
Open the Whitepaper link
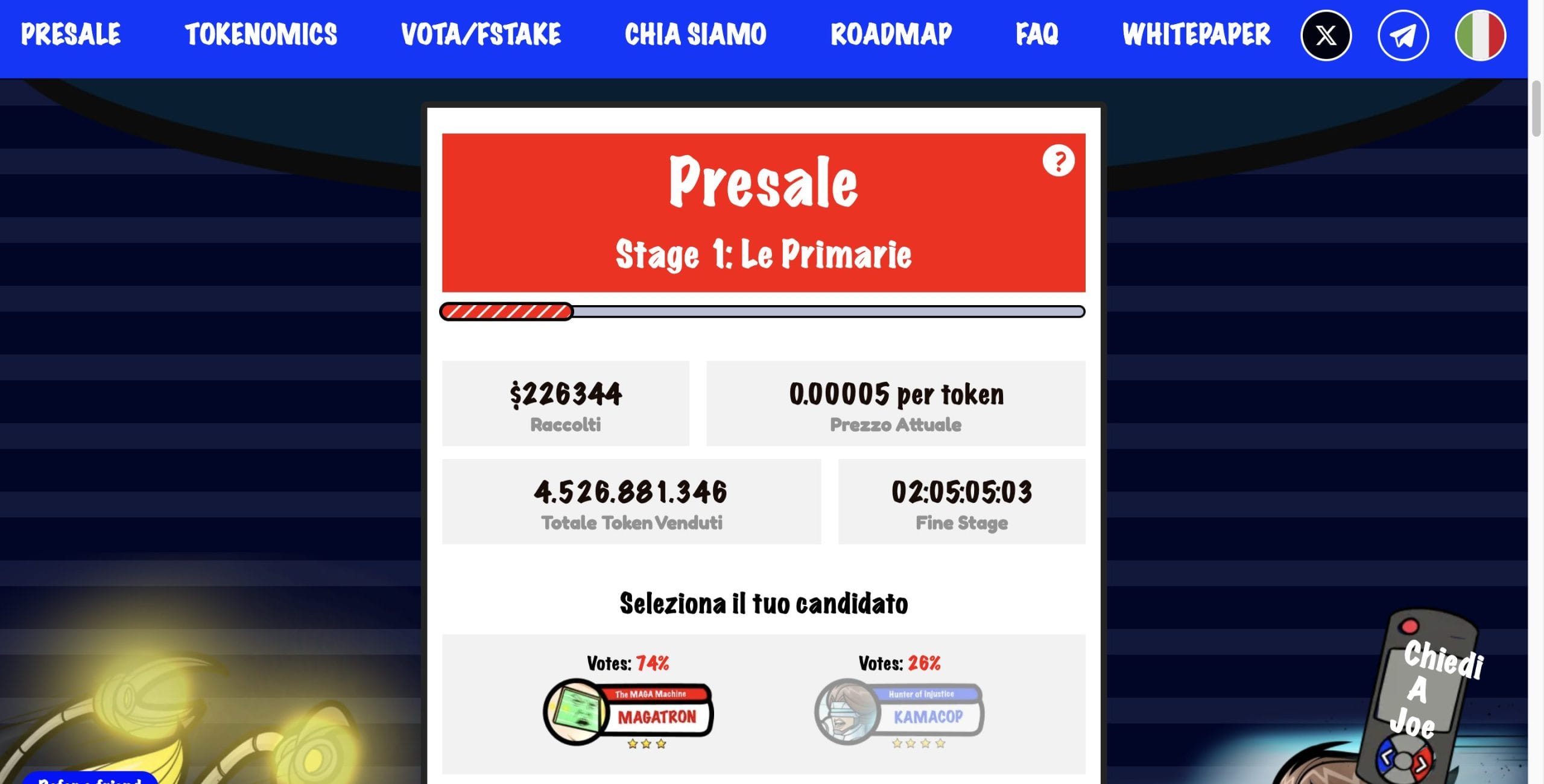click(x=1196, y=34)
